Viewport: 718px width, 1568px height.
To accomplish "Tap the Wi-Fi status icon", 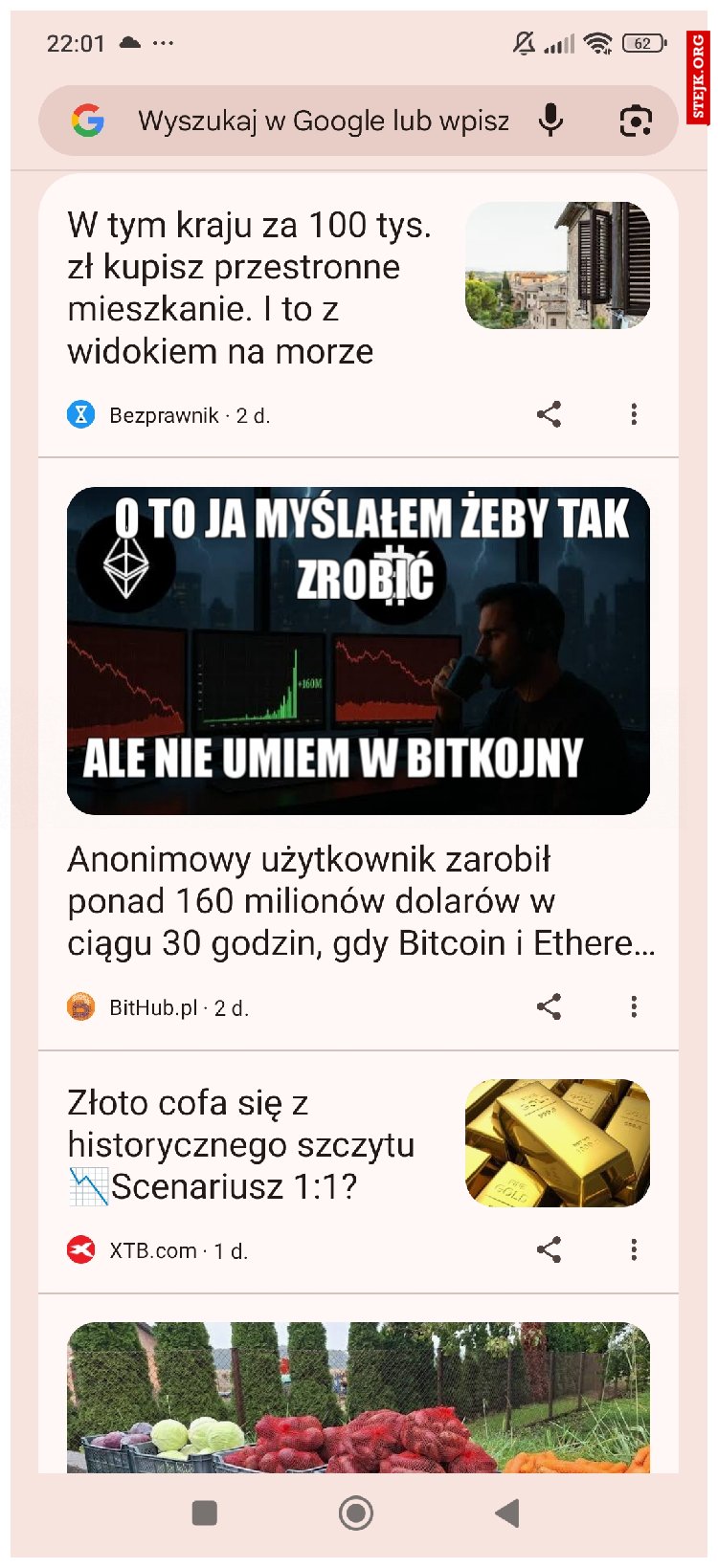I will (x=600, y=42).
